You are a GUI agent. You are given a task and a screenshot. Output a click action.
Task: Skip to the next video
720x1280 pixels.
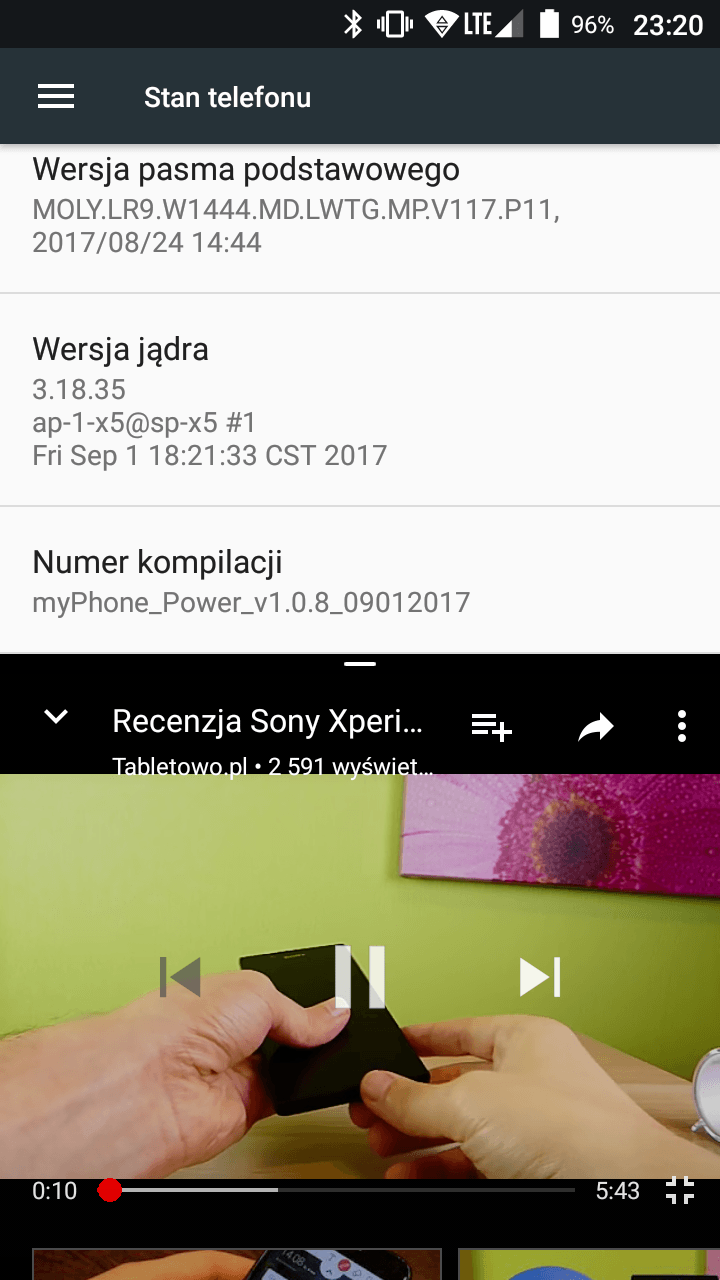coord(540,977)
